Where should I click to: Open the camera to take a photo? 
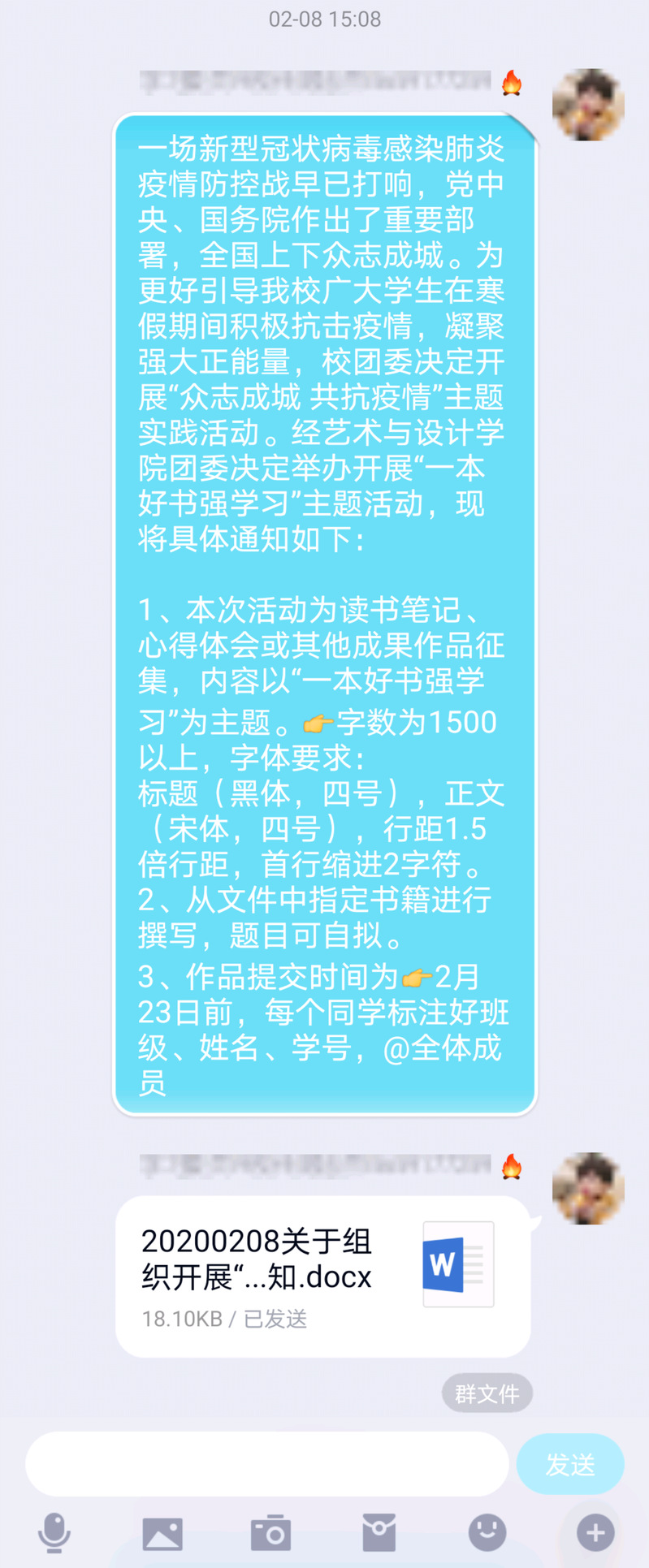tap(270, 1532)
